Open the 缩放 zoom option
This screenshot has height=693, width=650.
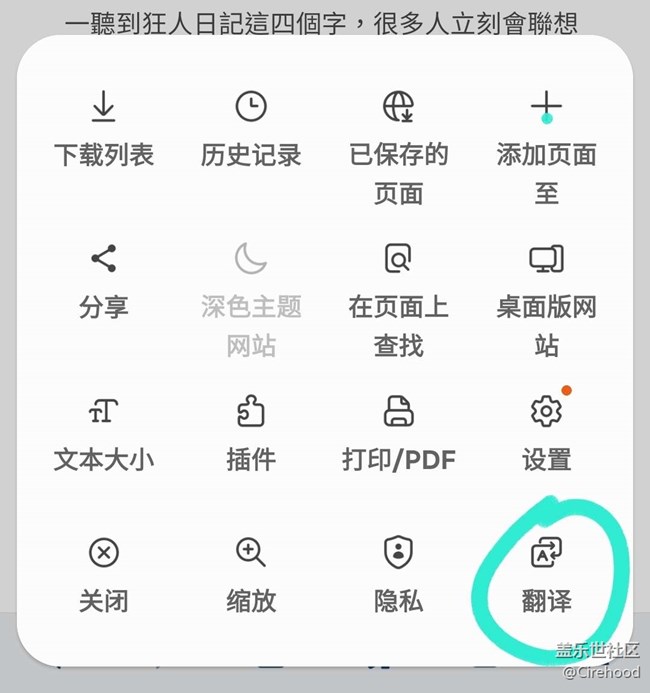251,576
